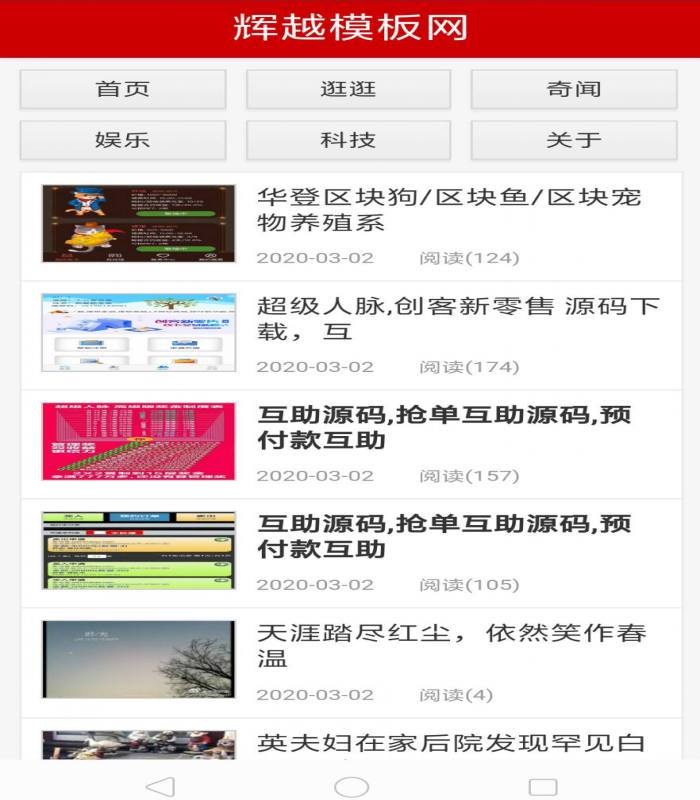Tap the system back button
This screenshot has width=700, height=800.
[x=159, y=786]
